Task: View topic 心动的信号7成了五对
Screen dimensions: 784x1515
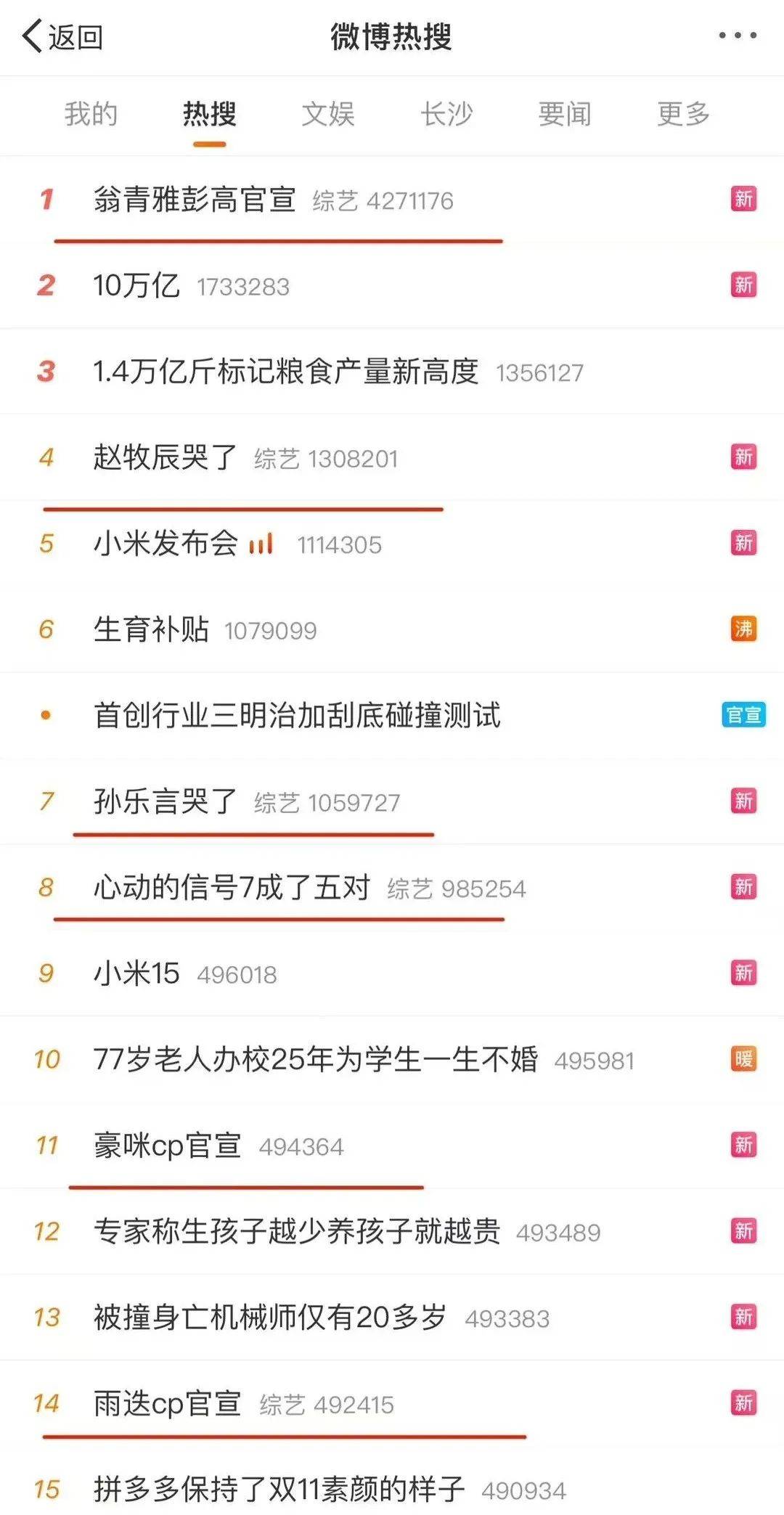Action: [x=232, y=887]
